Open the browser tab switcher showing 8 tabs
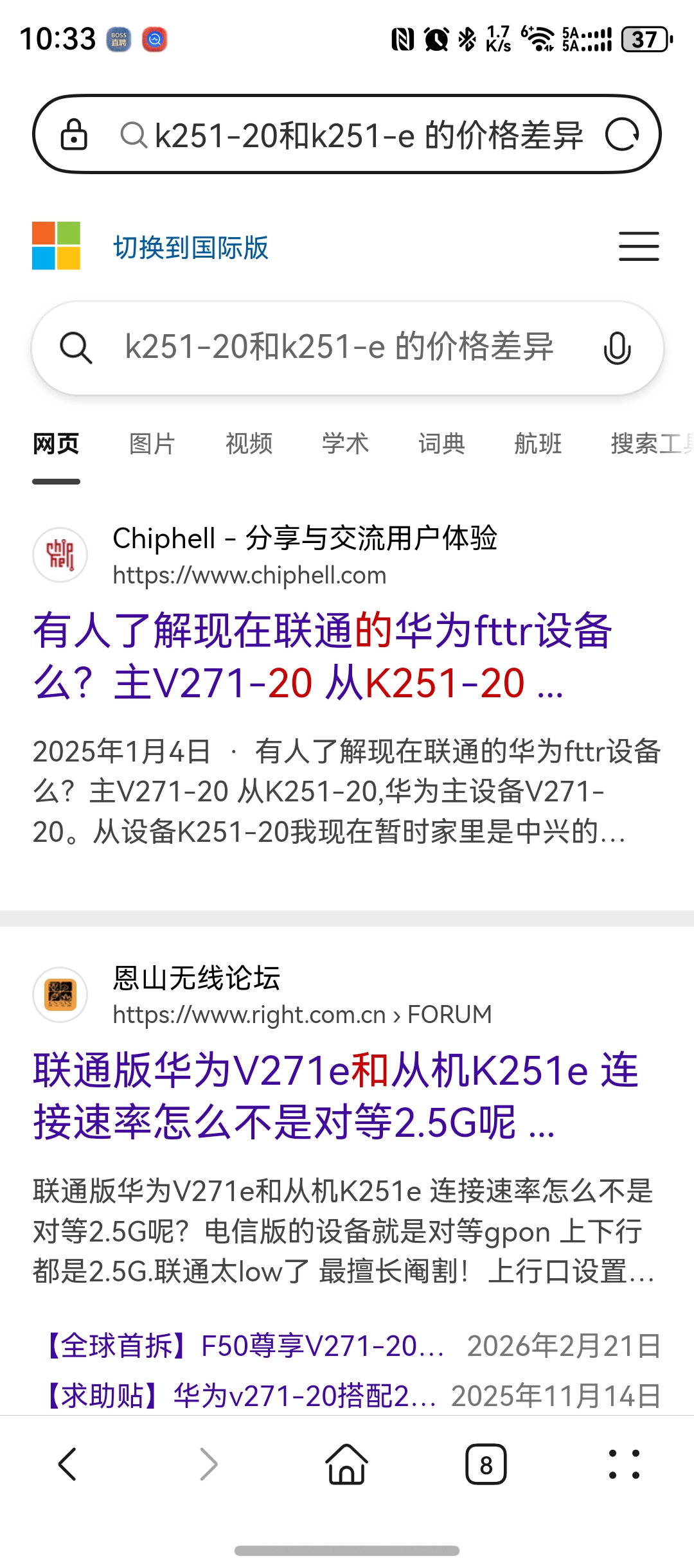The width and height of the screenshot is (694, 1568). (486, 1465)
